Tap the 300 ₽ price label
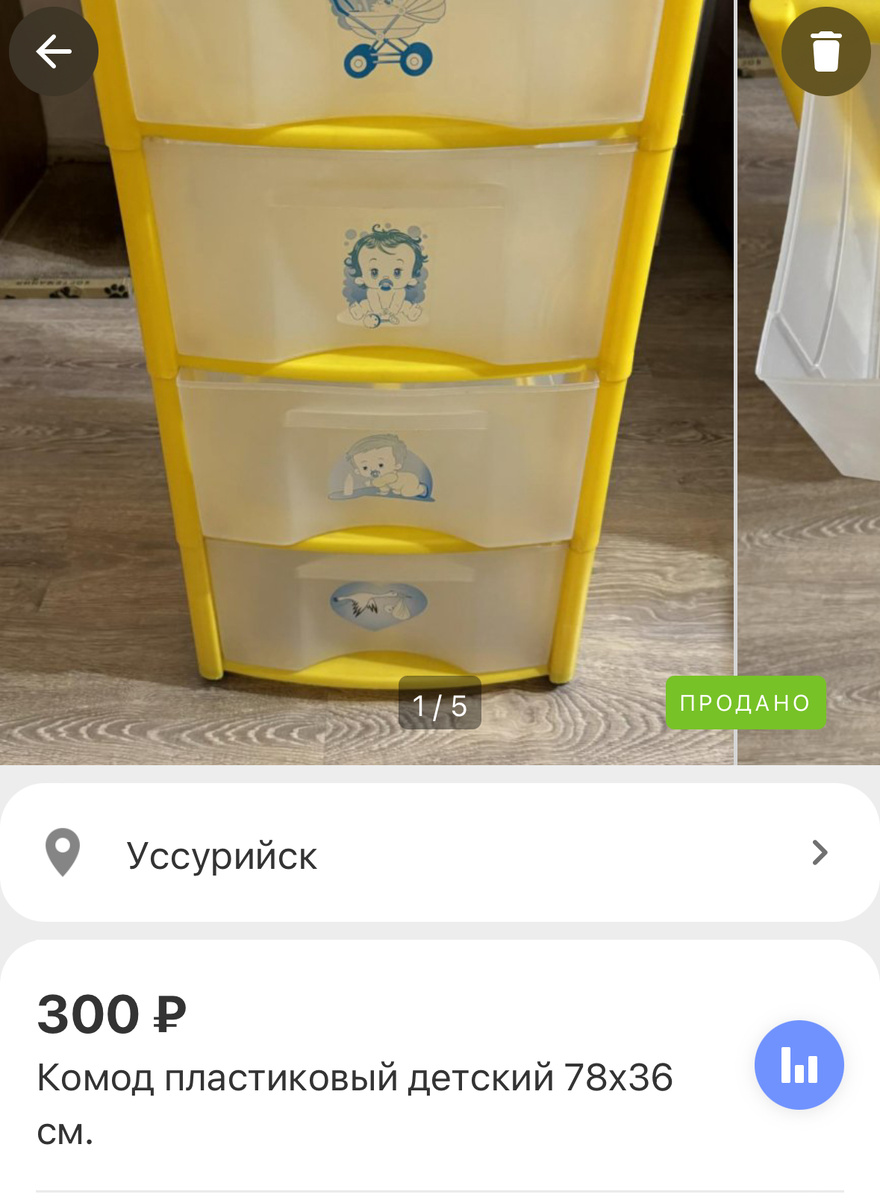This screenshot has height=1200, width=880. pyautogui.click(x=110, y=1014)
